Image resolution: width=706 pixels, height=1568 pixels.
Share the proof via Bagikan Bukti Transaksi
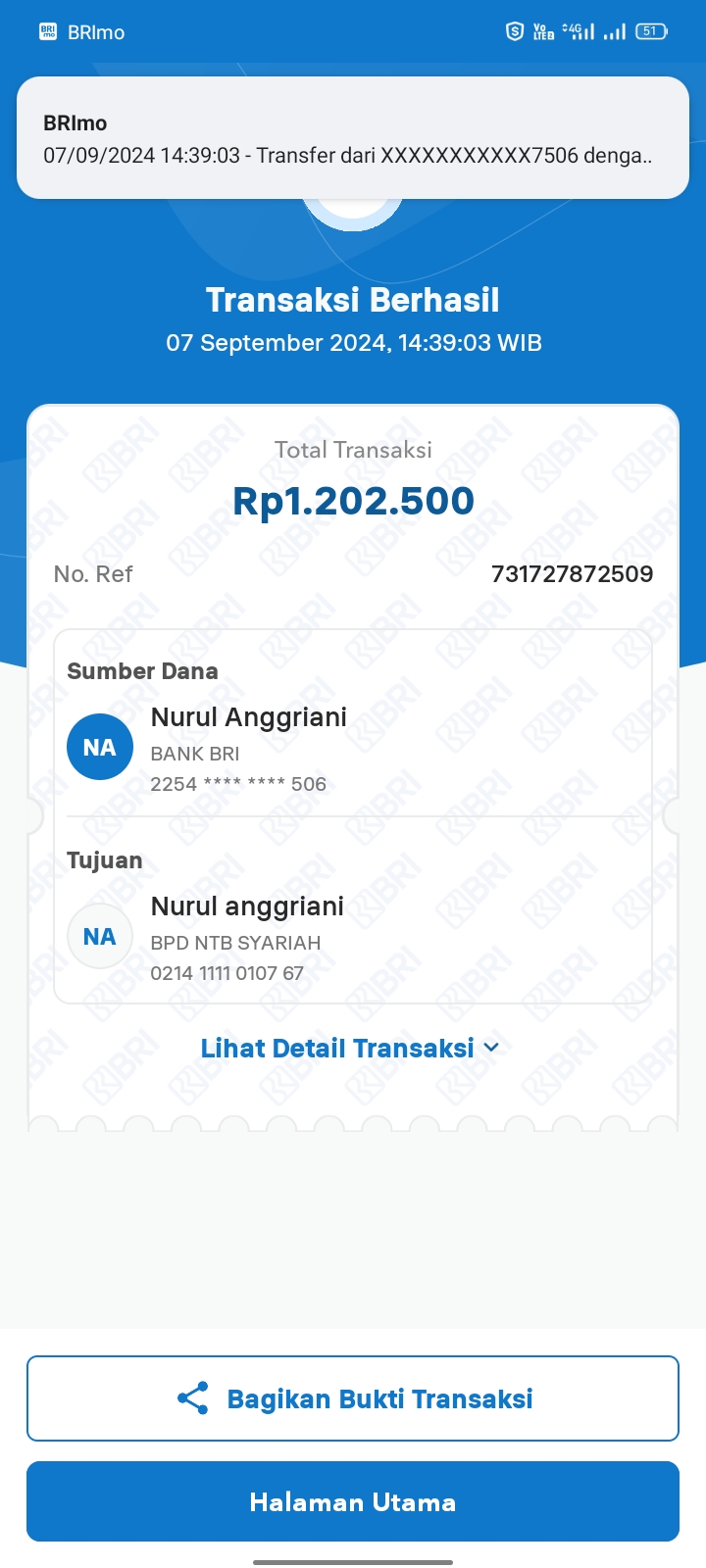pos(353,1398)
